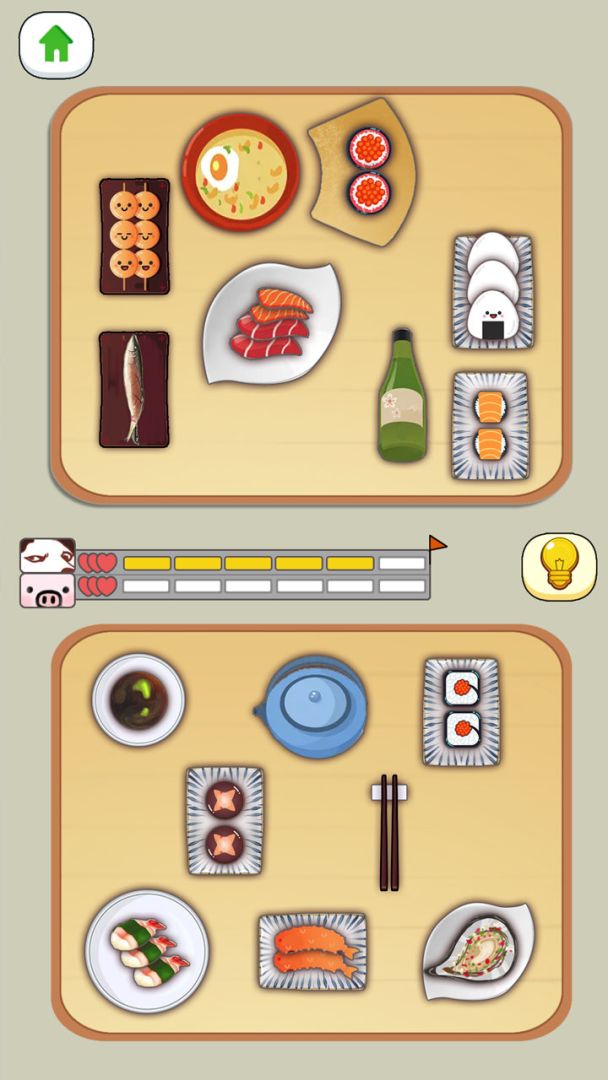Pick the salmon nigiri plate
The width and height of the screenshot is (608, 1080).
click(490, 425)
